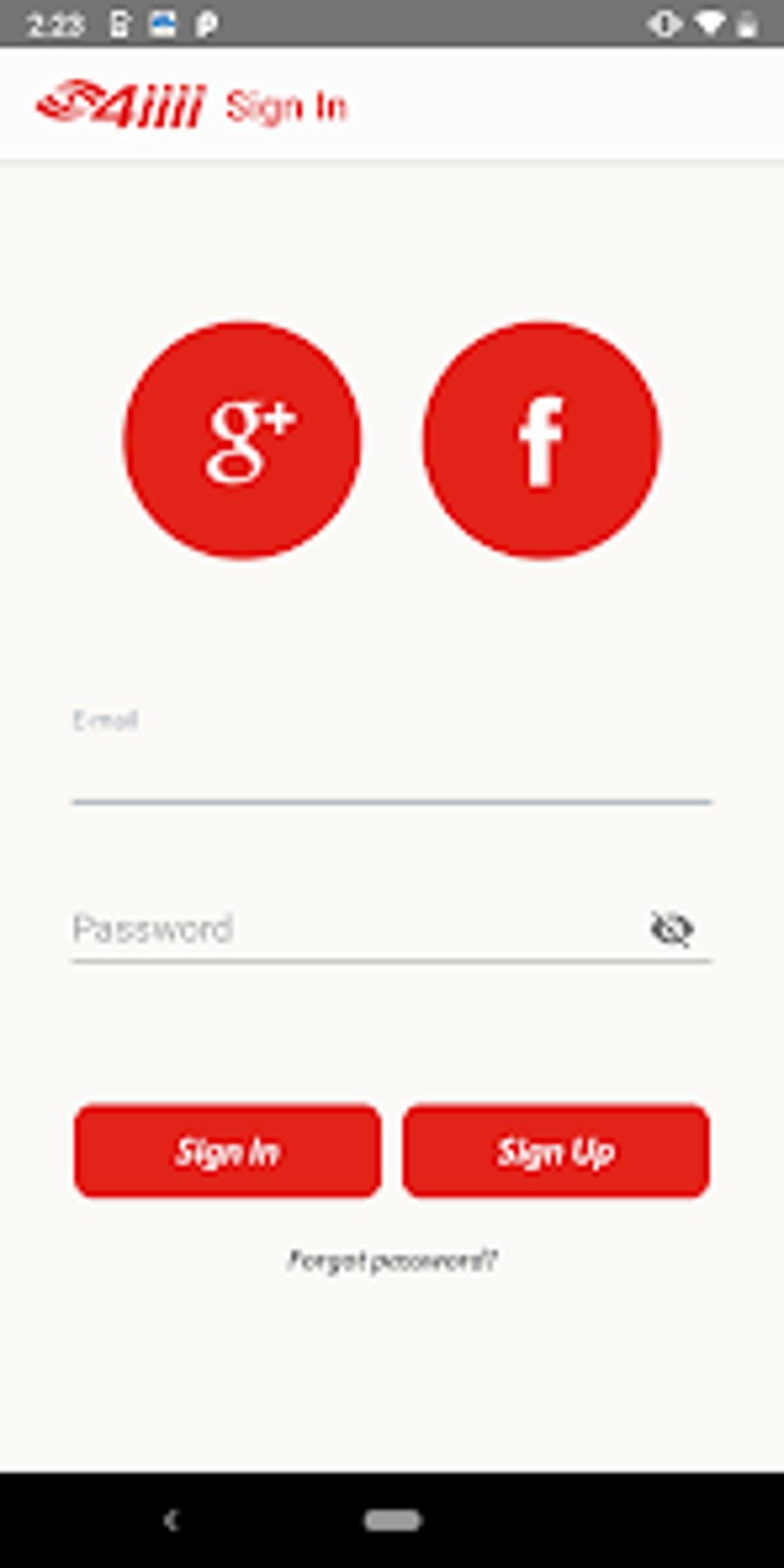The height and width of the screenshot is (1568, 784).
Task: Open the Sign Up button
Action: [556, 1151]
